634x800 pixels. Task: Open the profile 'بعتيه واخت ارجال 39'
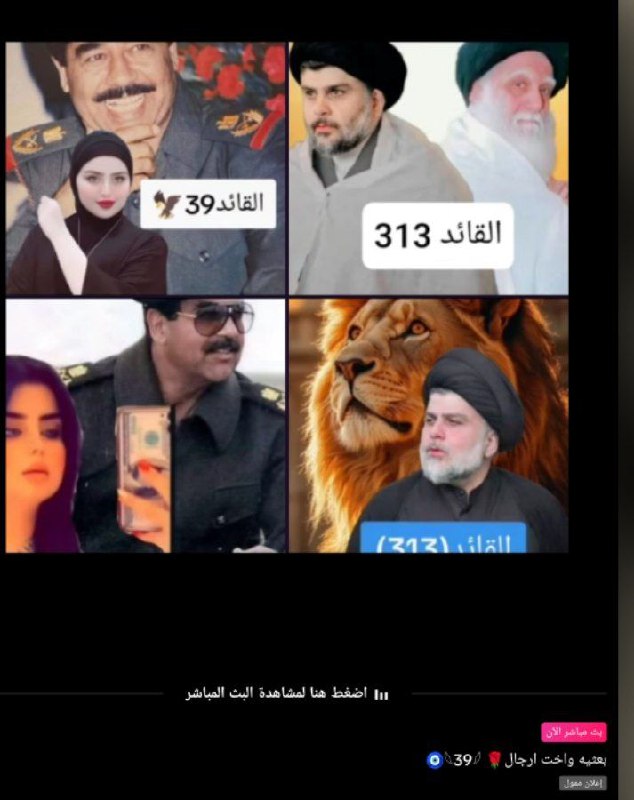coord(520,760)
